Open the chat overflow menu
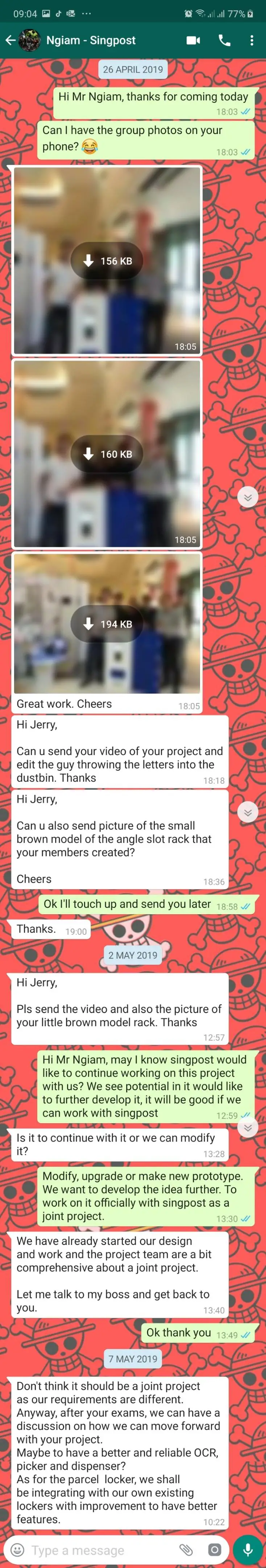Viewport: 266px width, 1568px height. tap(252, 40)
